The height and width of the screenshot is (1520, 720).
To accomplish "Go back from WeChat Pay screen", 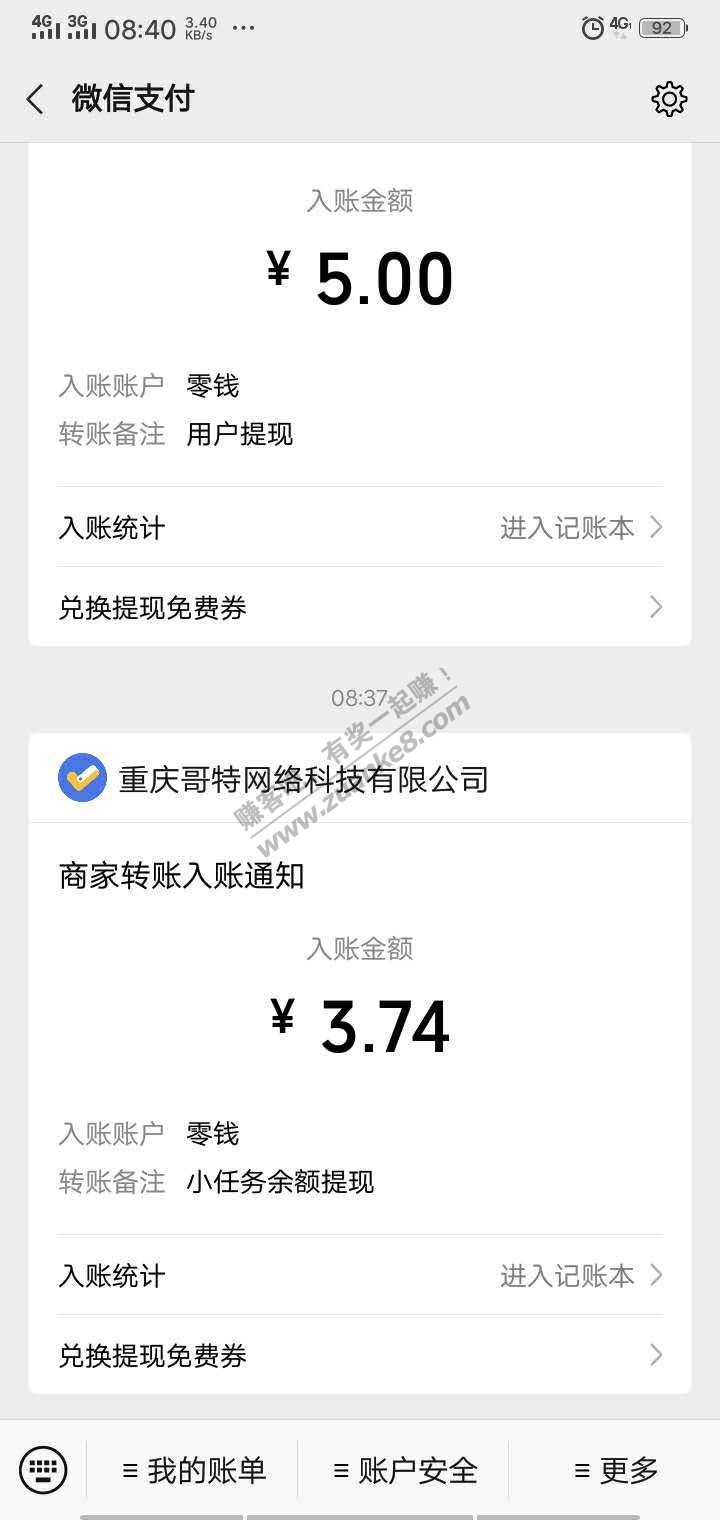I will (x=36, y=99).
